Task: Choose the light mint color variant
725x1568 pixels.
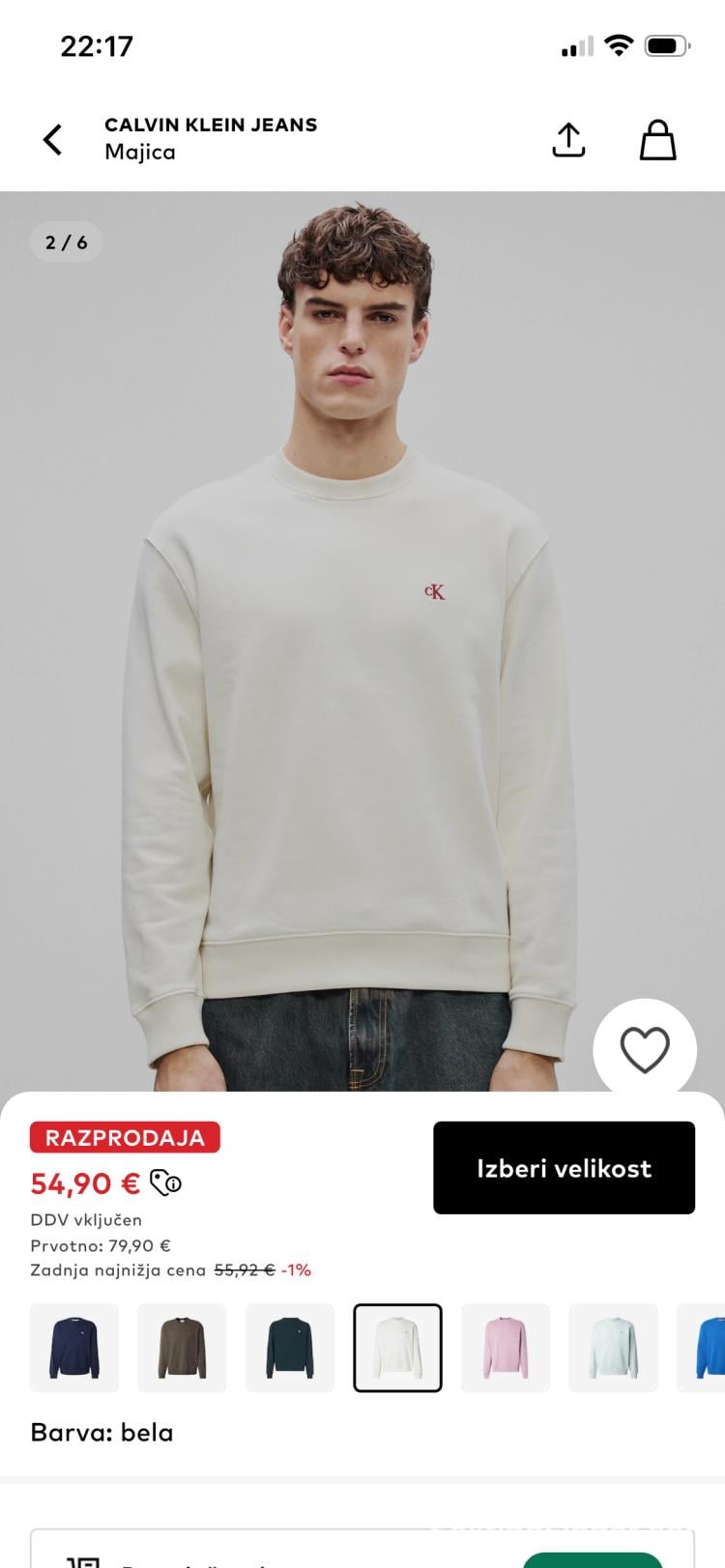Action: coord(613,1348)
